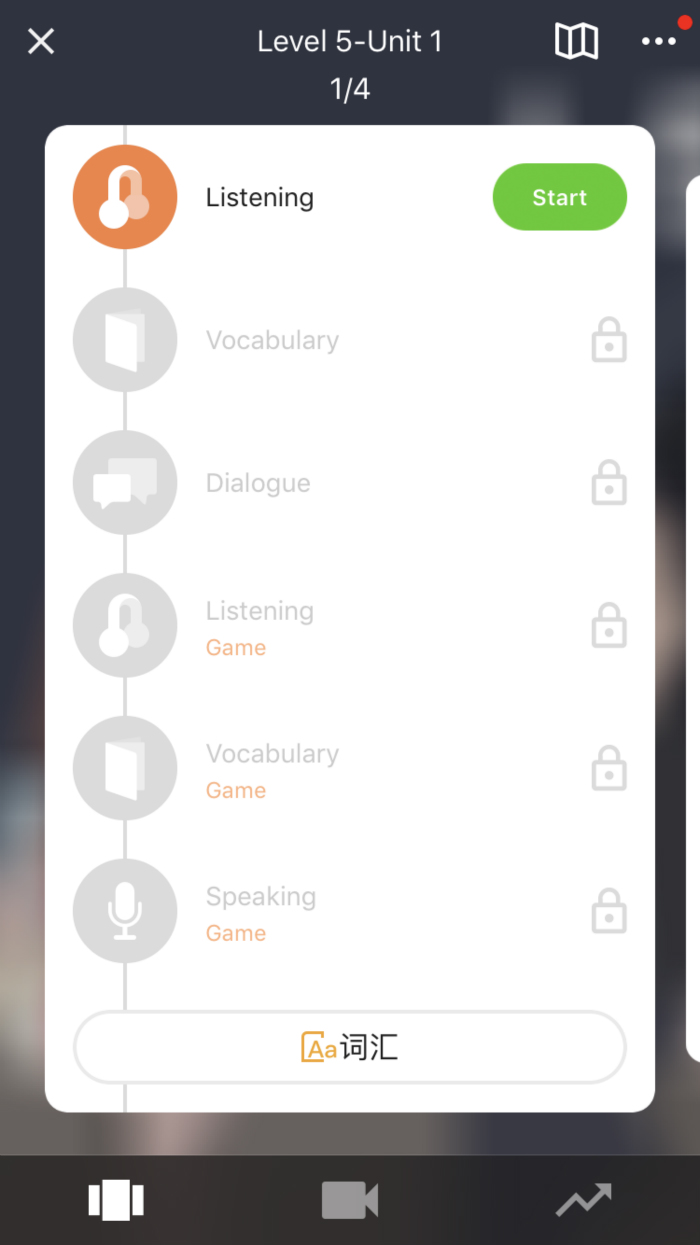700x1245 pixels.
Task: Start the Listening lesson
Action: (x=559, y=197)
